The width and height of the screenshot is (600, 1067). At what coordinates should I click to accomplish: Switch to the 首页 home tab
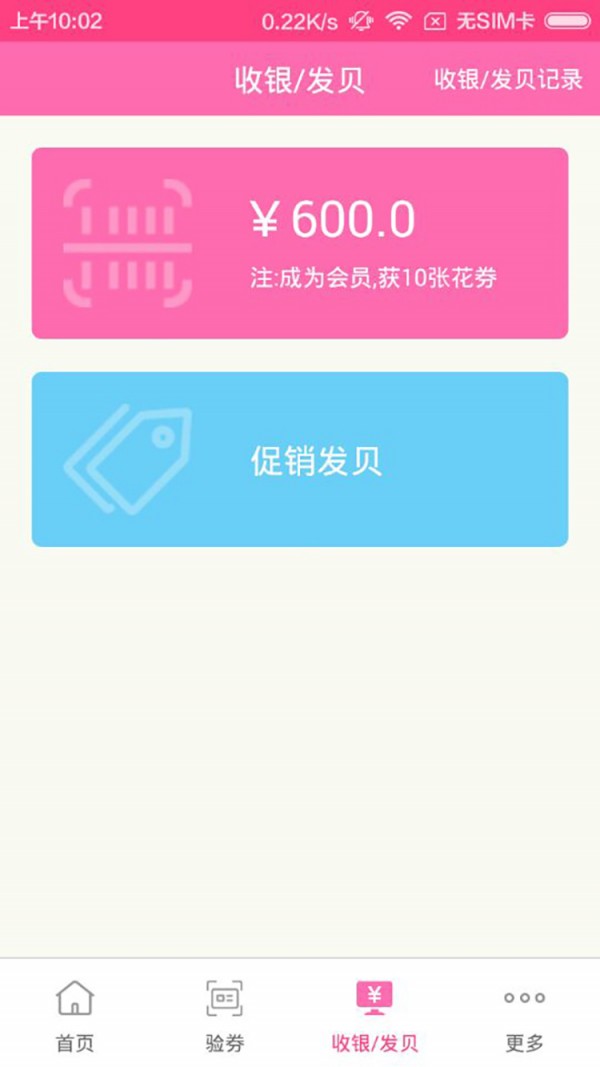coord(75,1015)
